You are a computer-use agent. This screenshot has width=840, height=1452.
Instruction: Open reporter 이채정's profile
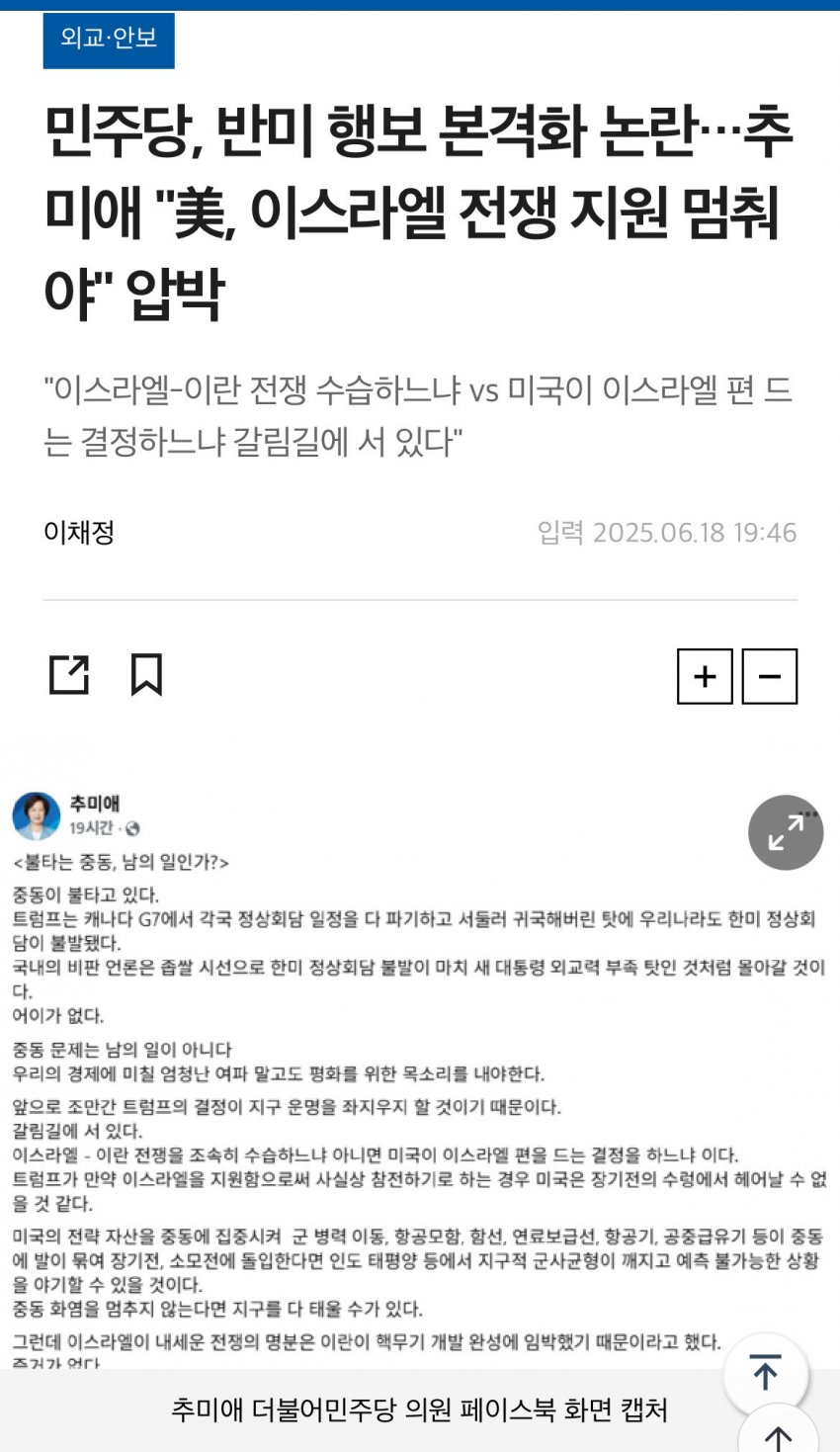tap(79, 533)
